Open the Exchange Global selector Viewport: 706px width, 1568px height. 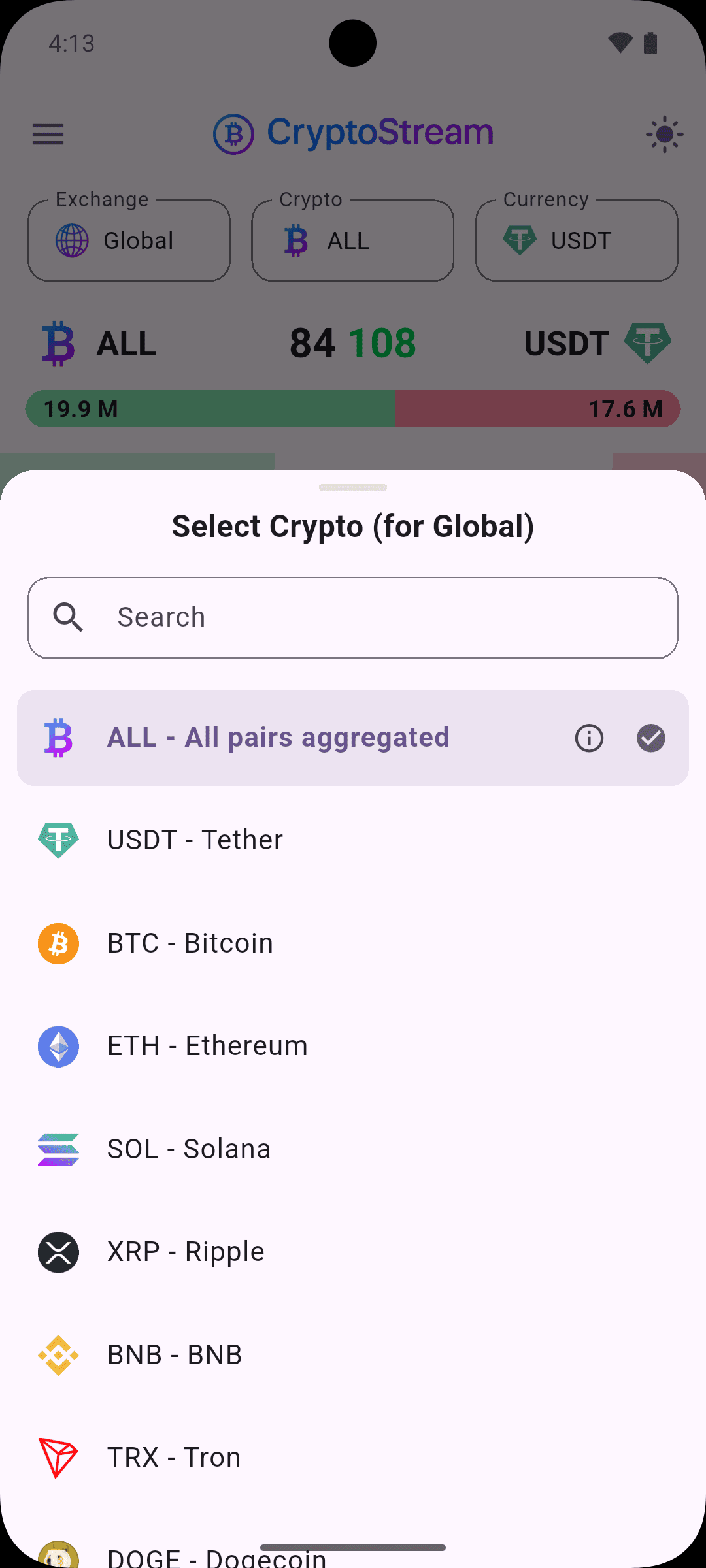[x=128, y=240]
